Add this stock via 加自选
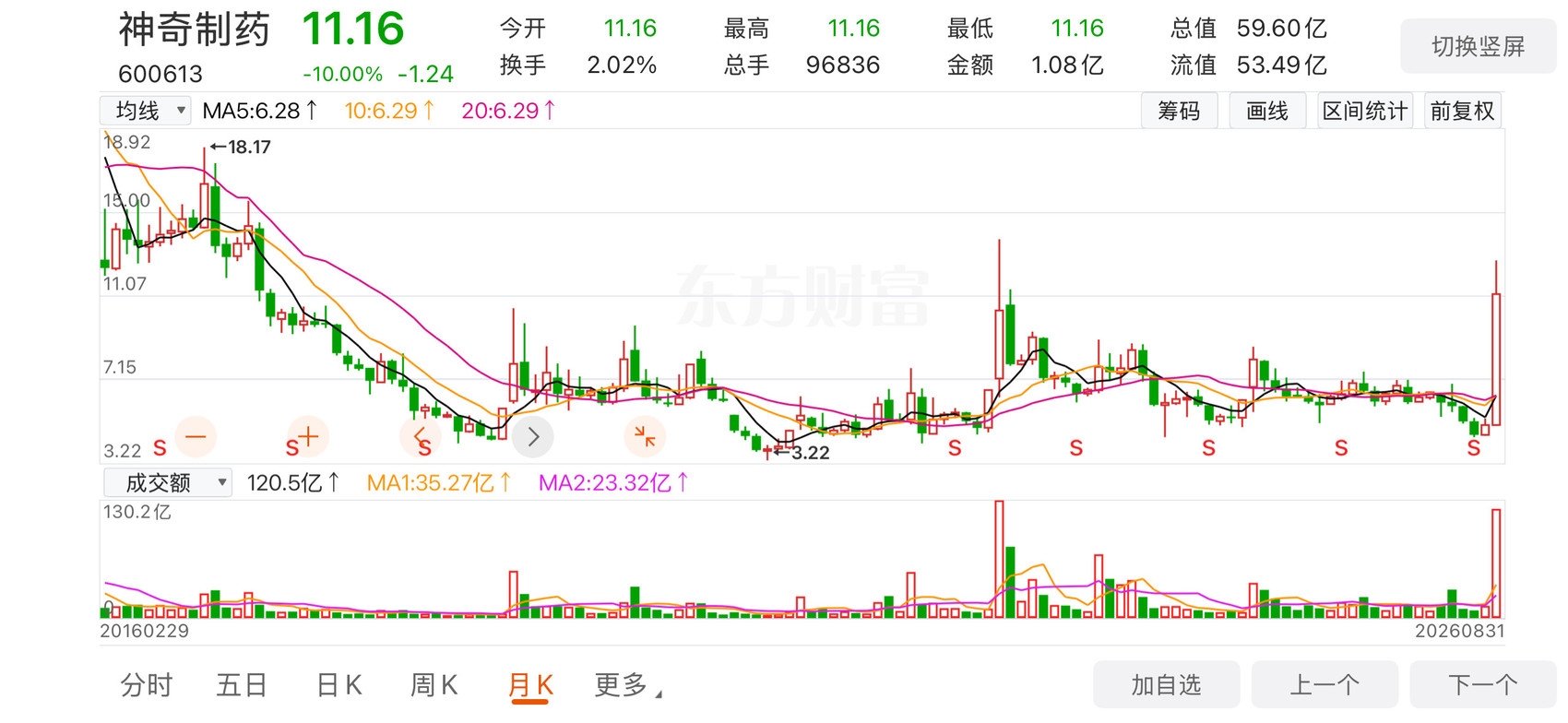This screenshot has width=1568, height=723. pos(1166,685)
